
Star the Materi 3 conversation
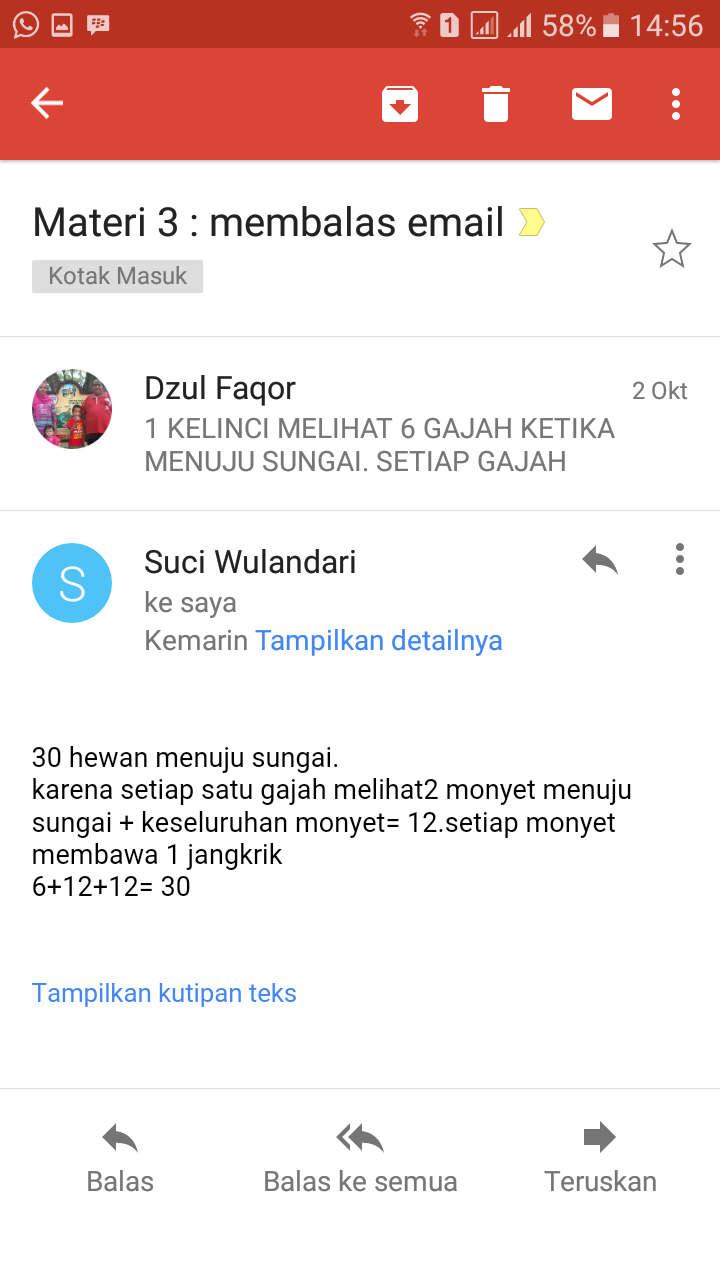pyautogui.click(x=671, y=250)
